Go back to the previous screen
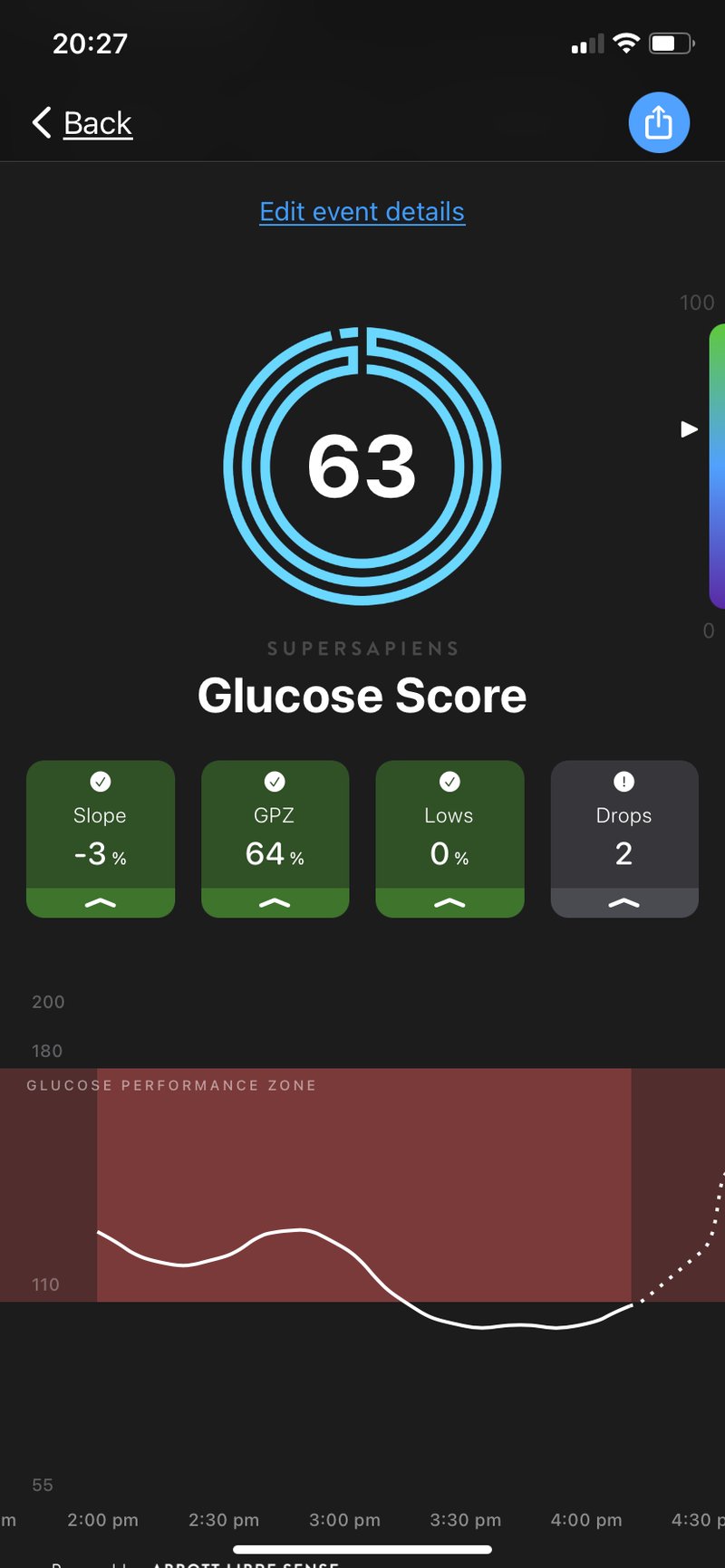725x1568 pixels. tap(82, 123)
